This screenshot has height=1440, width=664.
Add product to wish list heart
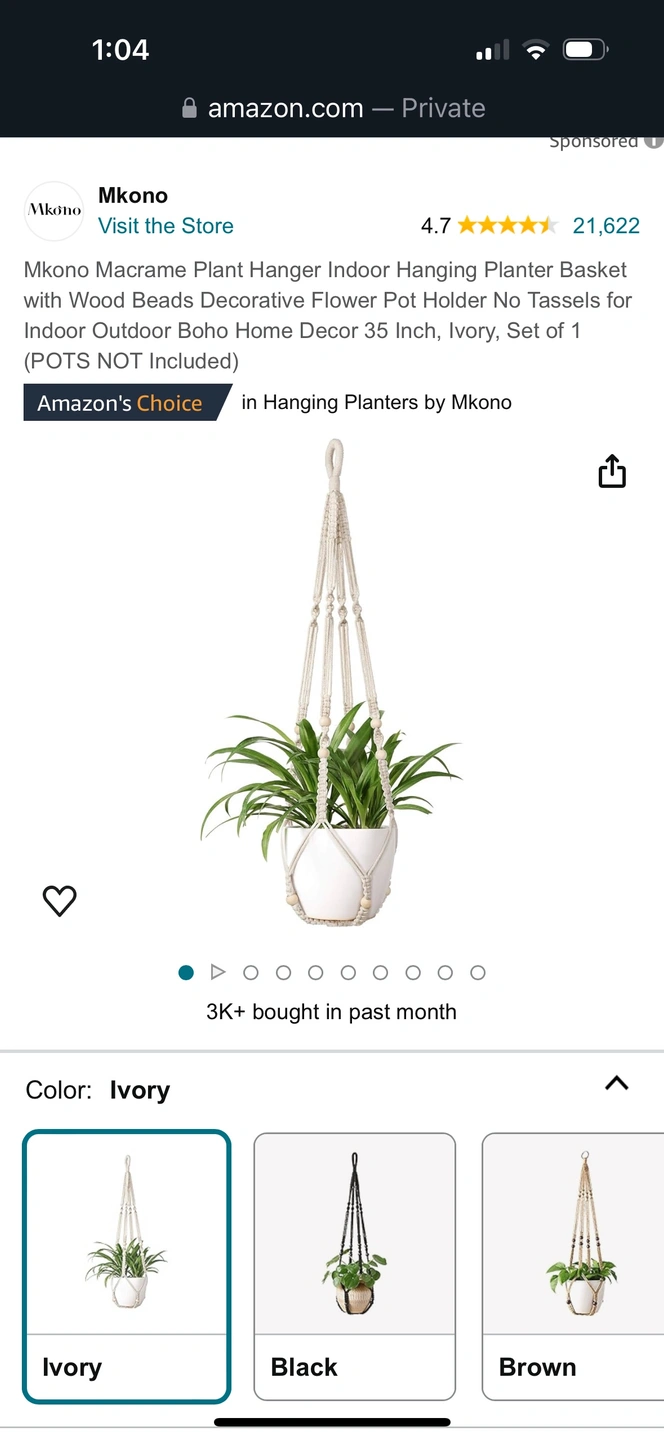pyautogui.click(x=60, y=901)
